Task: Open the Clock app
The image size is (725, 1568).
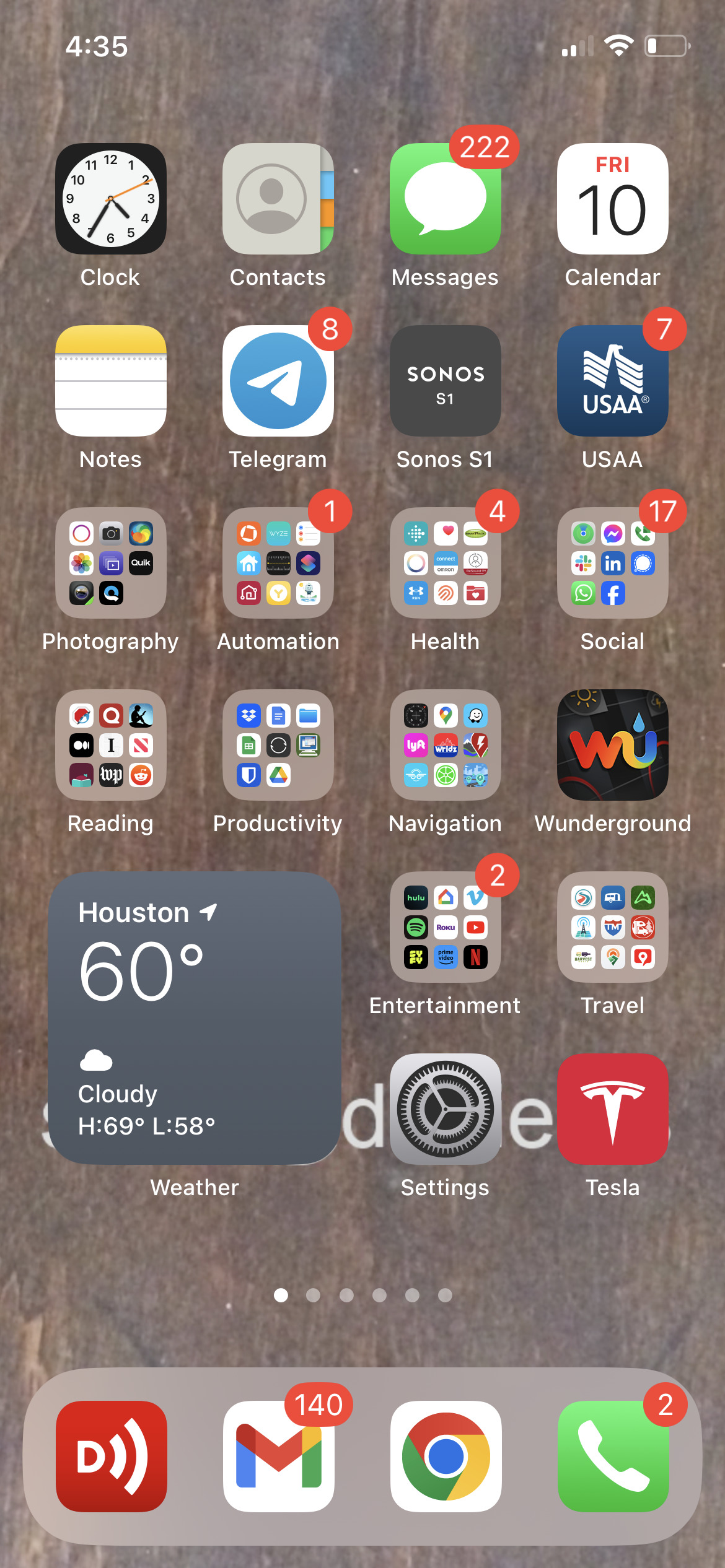Action: pos(111,199)
